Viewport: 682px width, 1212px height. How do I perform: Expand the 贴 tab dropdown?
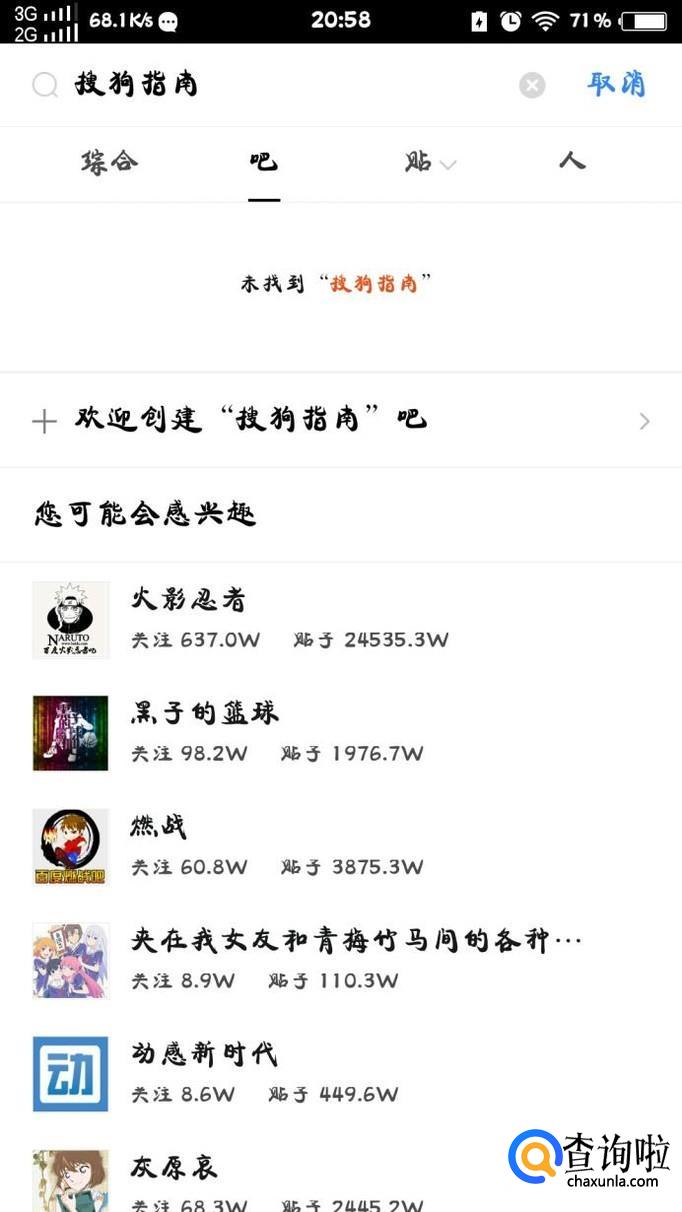431,163
